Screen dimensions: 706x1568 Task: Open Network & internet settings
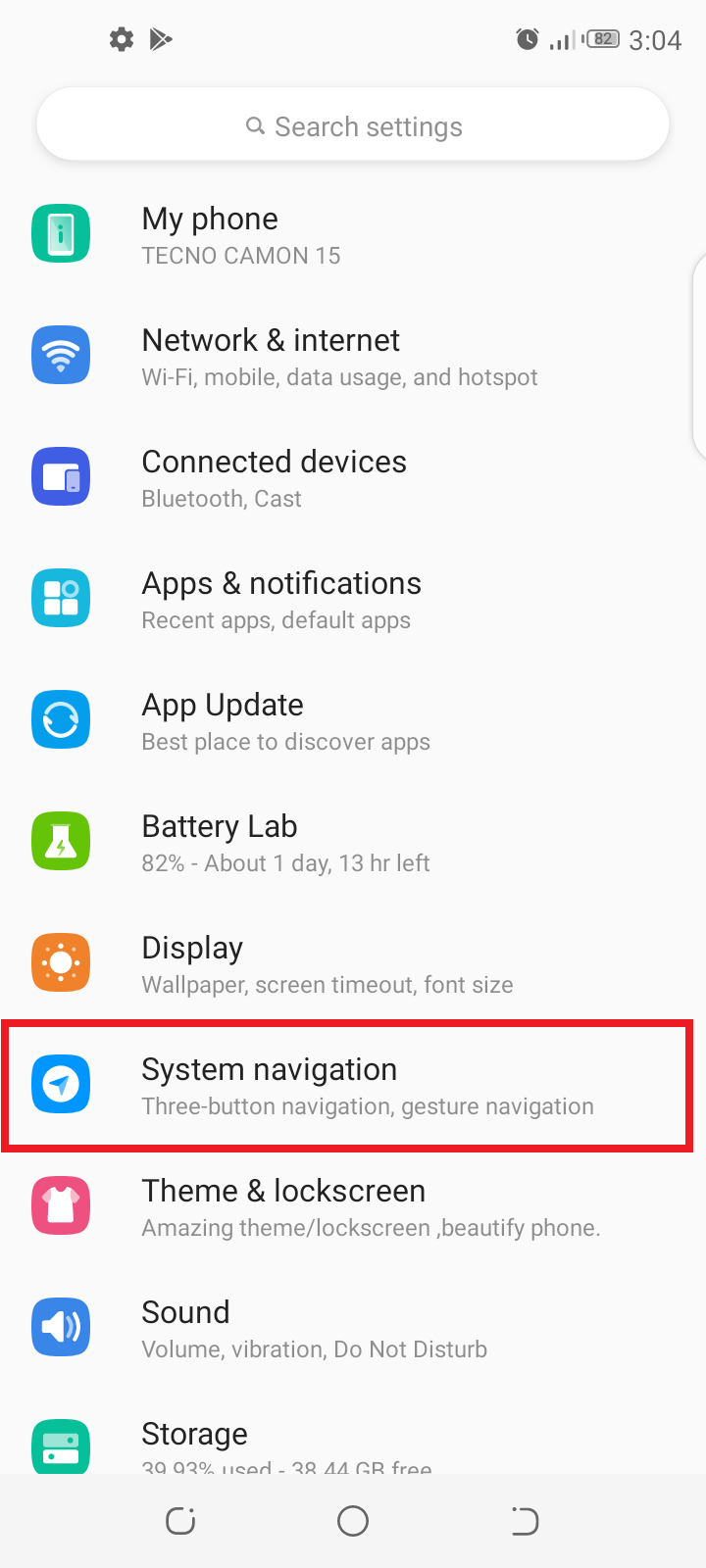coord(353,356)
